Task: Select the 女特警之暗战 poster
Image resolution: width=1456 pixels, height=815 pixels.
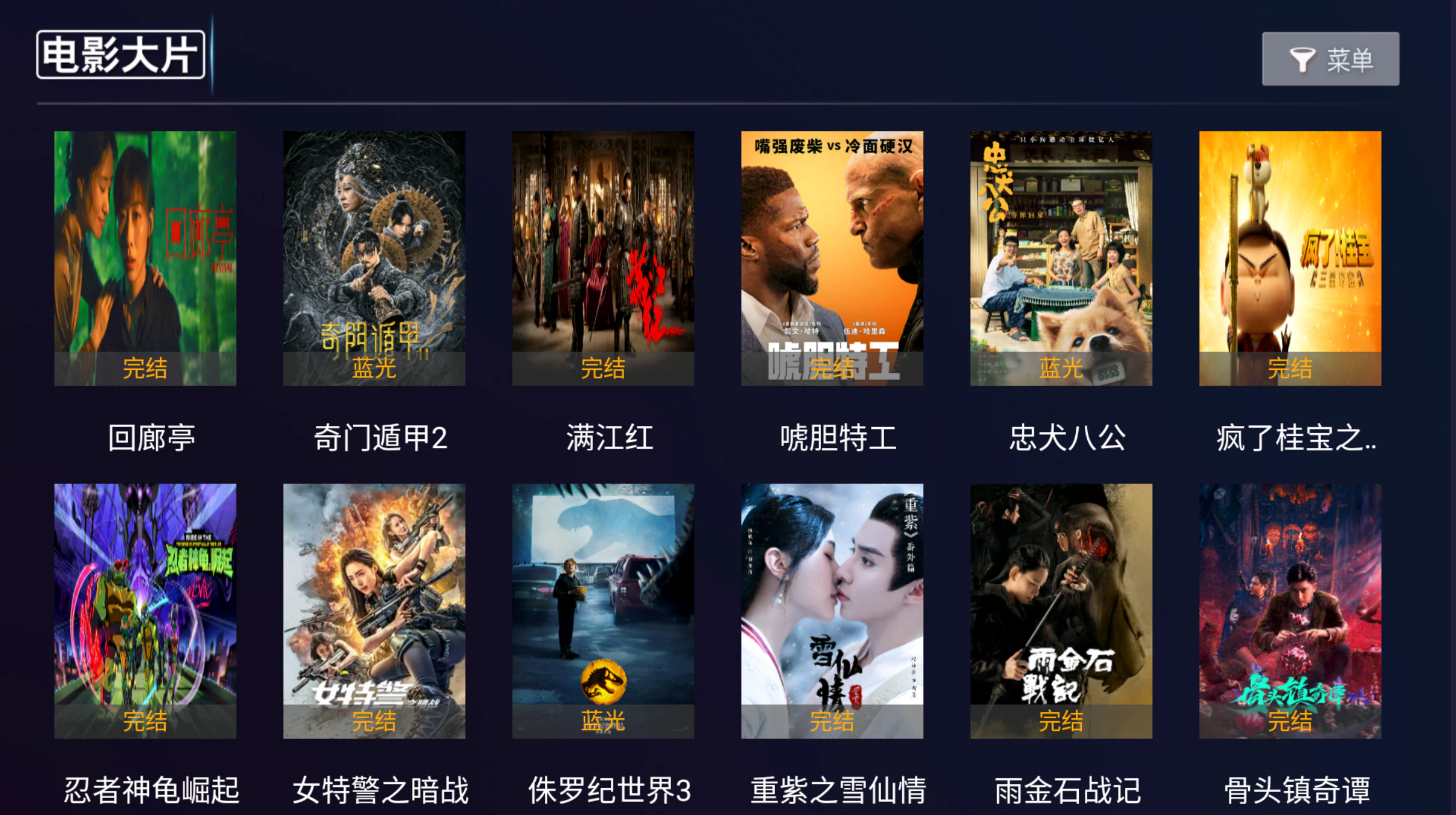Action: [x=374, y=611]
